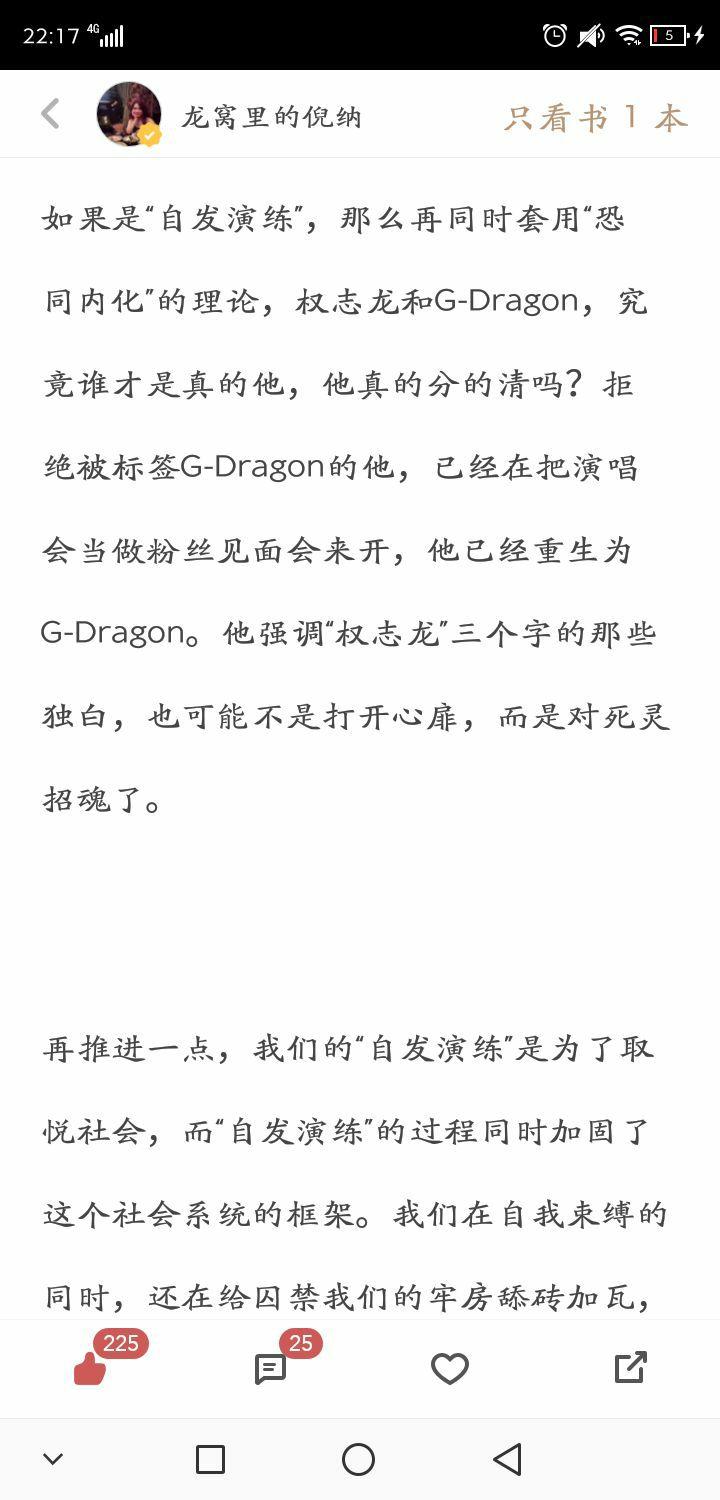Open 龙窝里的倪纳's profile avatar
The height and width of the screenshot is (1500, 720).
[x=129, y=115]
